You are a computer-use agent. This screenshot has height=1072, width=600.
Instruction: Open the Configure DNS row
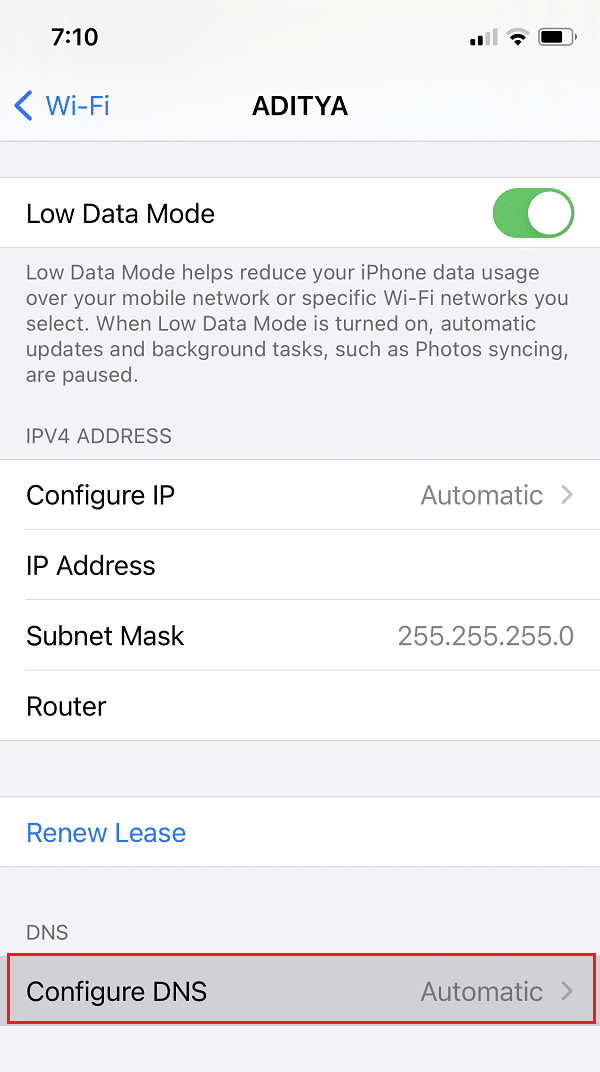coord(300,991)
